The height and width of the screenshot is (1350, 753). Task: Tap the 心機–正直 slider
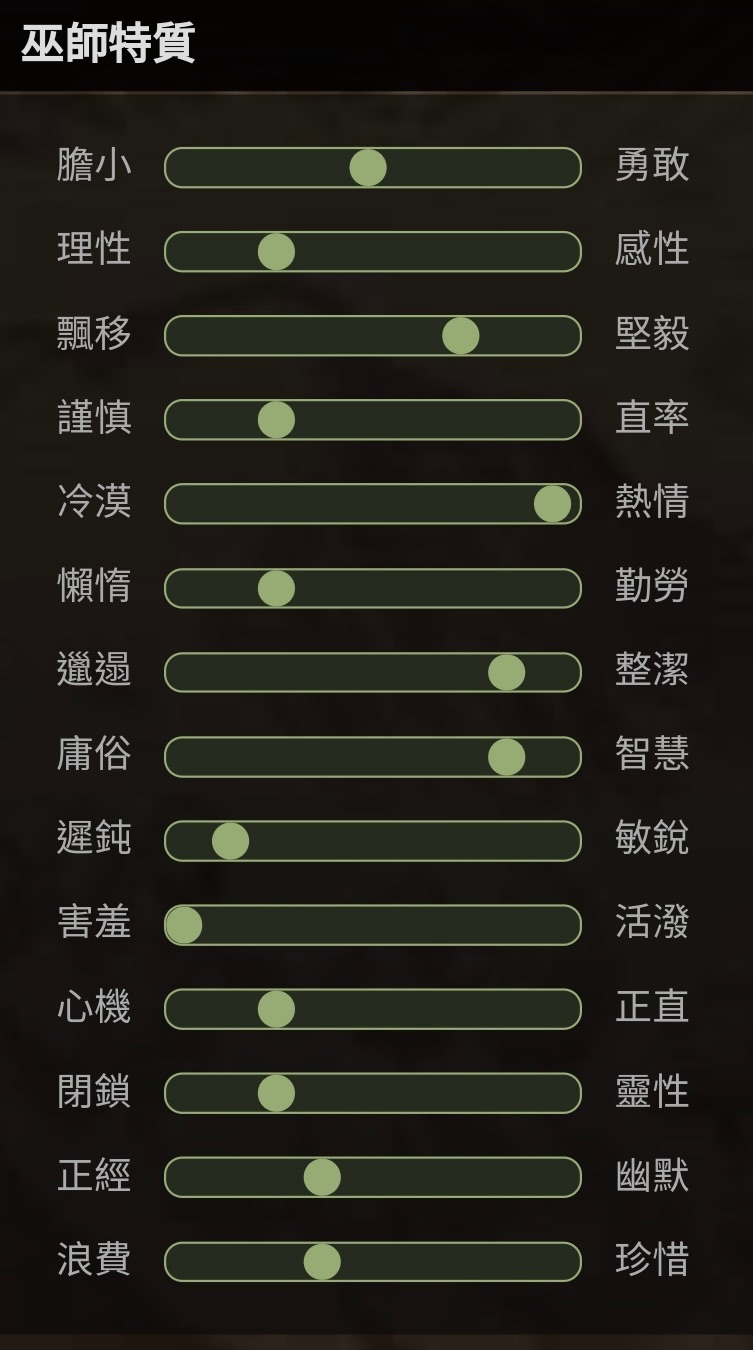pos(276,1009)
